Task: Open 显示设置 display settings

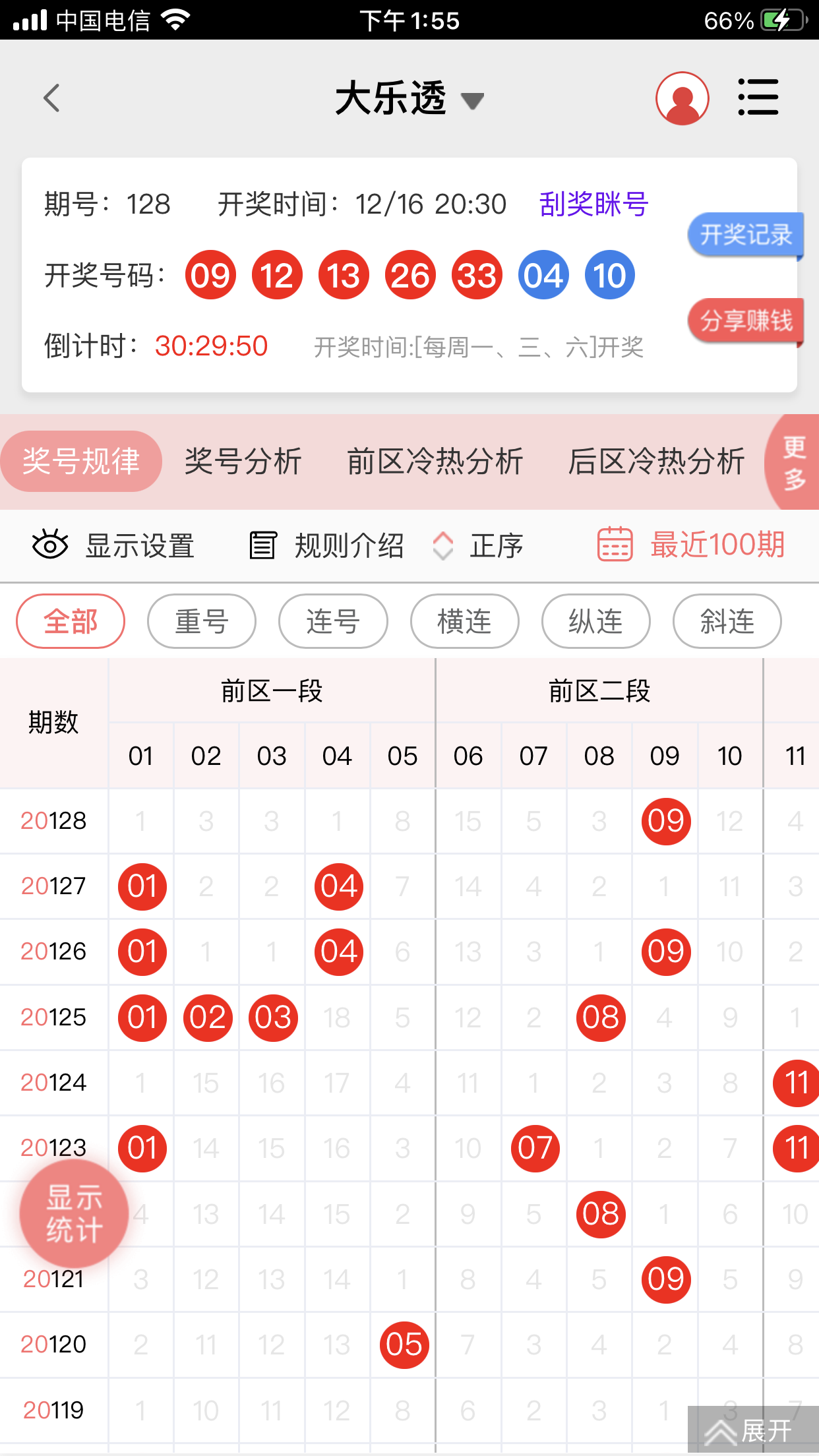Action: click(113, 545)
